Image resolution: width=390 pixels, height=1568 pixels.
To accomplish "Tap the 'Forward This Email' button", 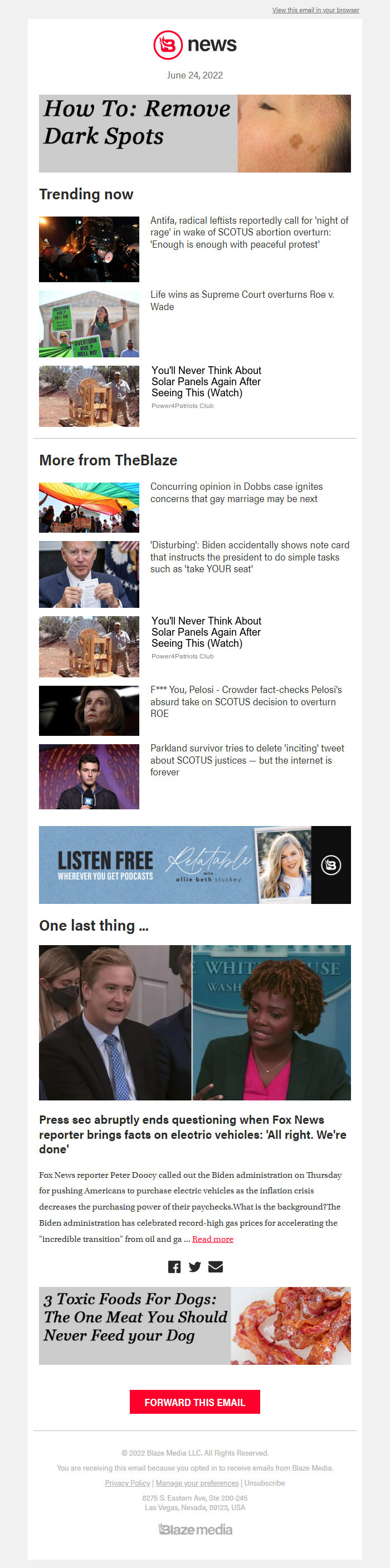I will pos(194,1402).
